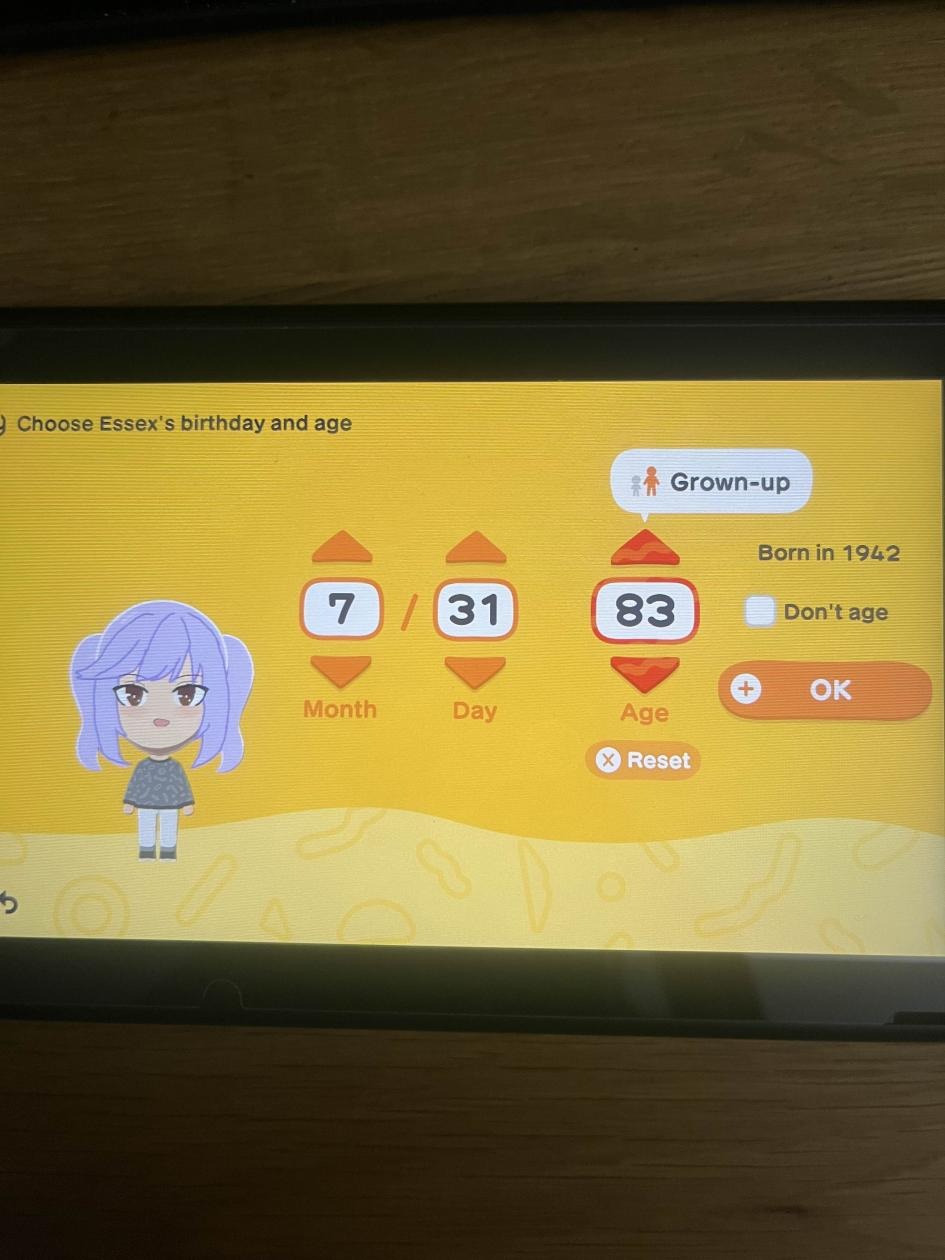Increase the Month value with up arrow
Viewport: 945px width, 1260px height.
pyautogui.click(x=341, y=548)
